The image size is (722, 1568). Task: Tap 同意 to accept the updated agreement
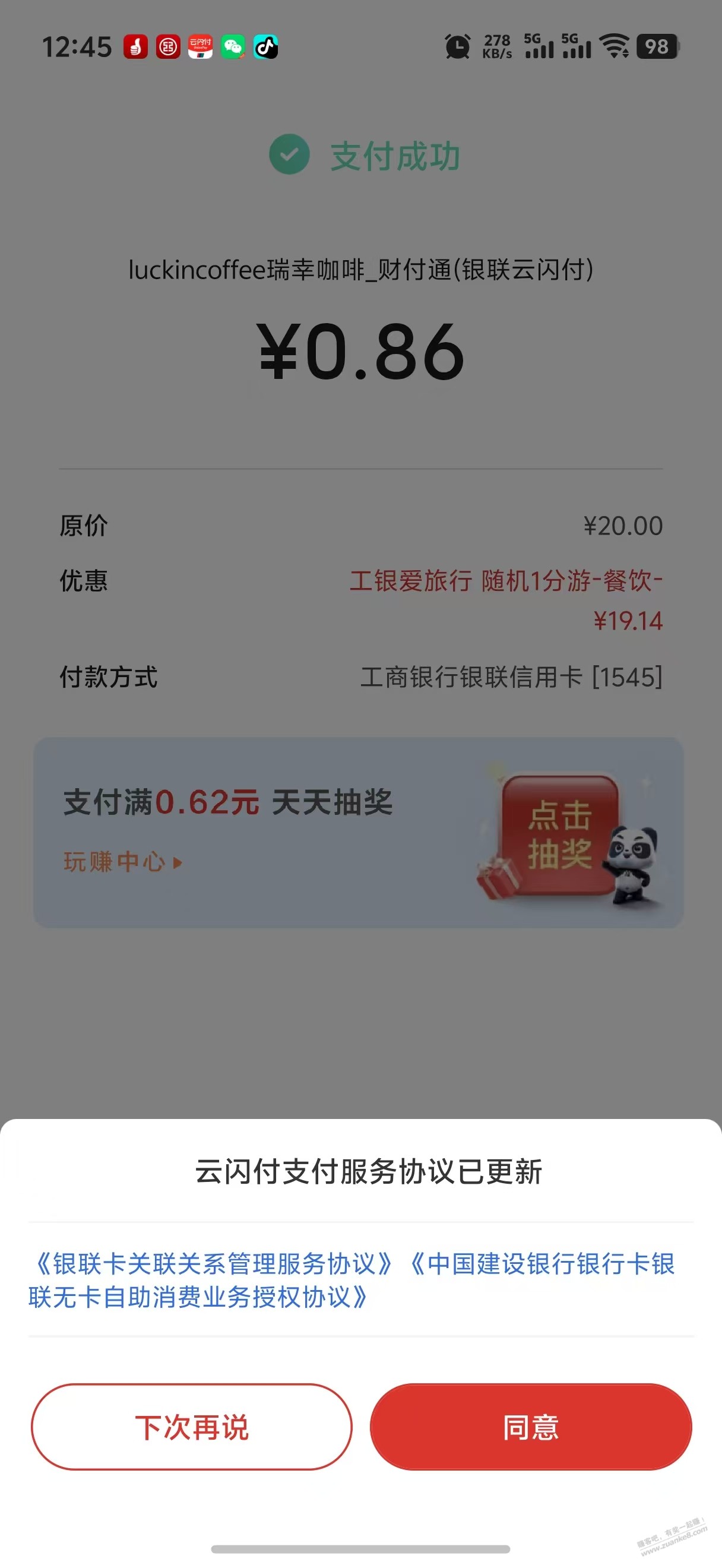click(x=530, y=1427)
